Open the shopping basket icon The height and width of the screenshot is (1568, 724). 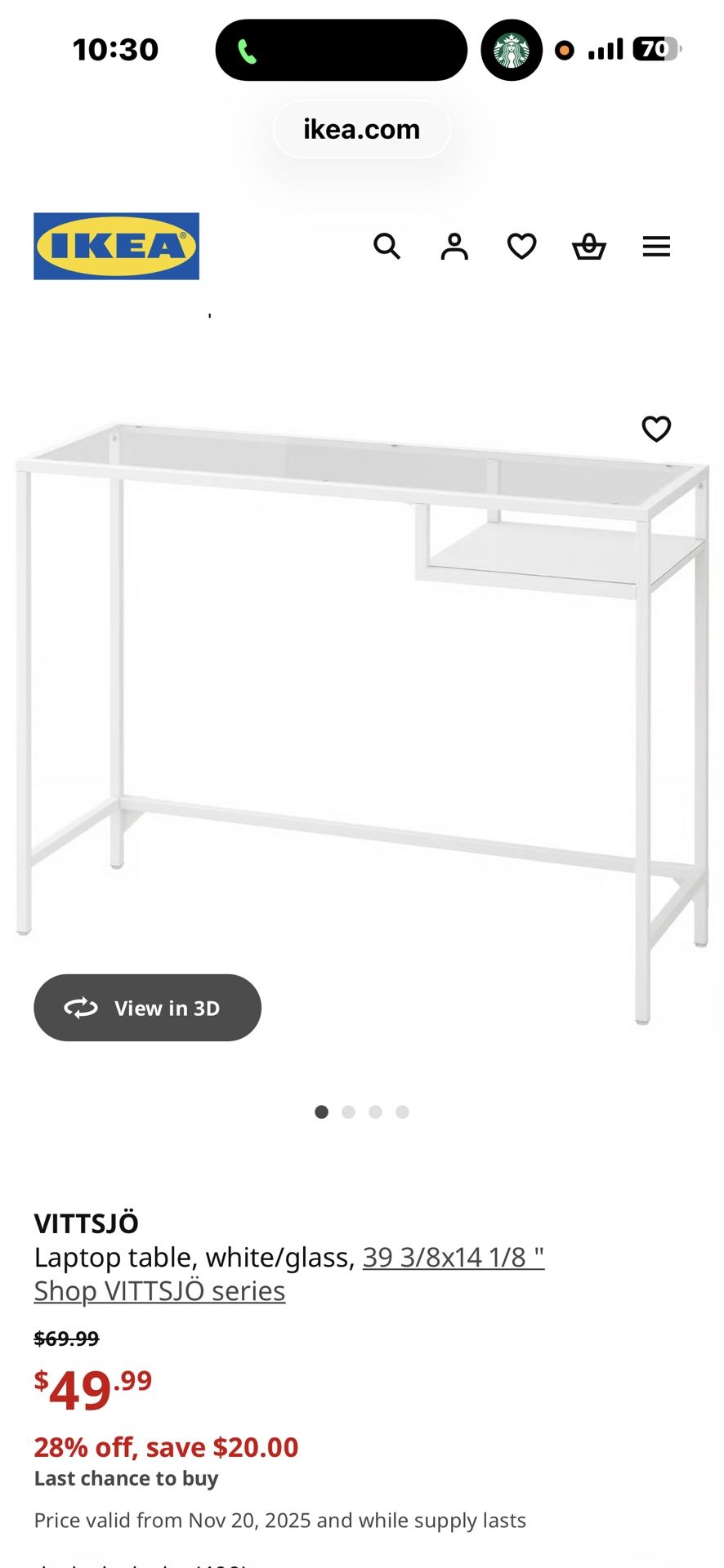click(589, 247)
